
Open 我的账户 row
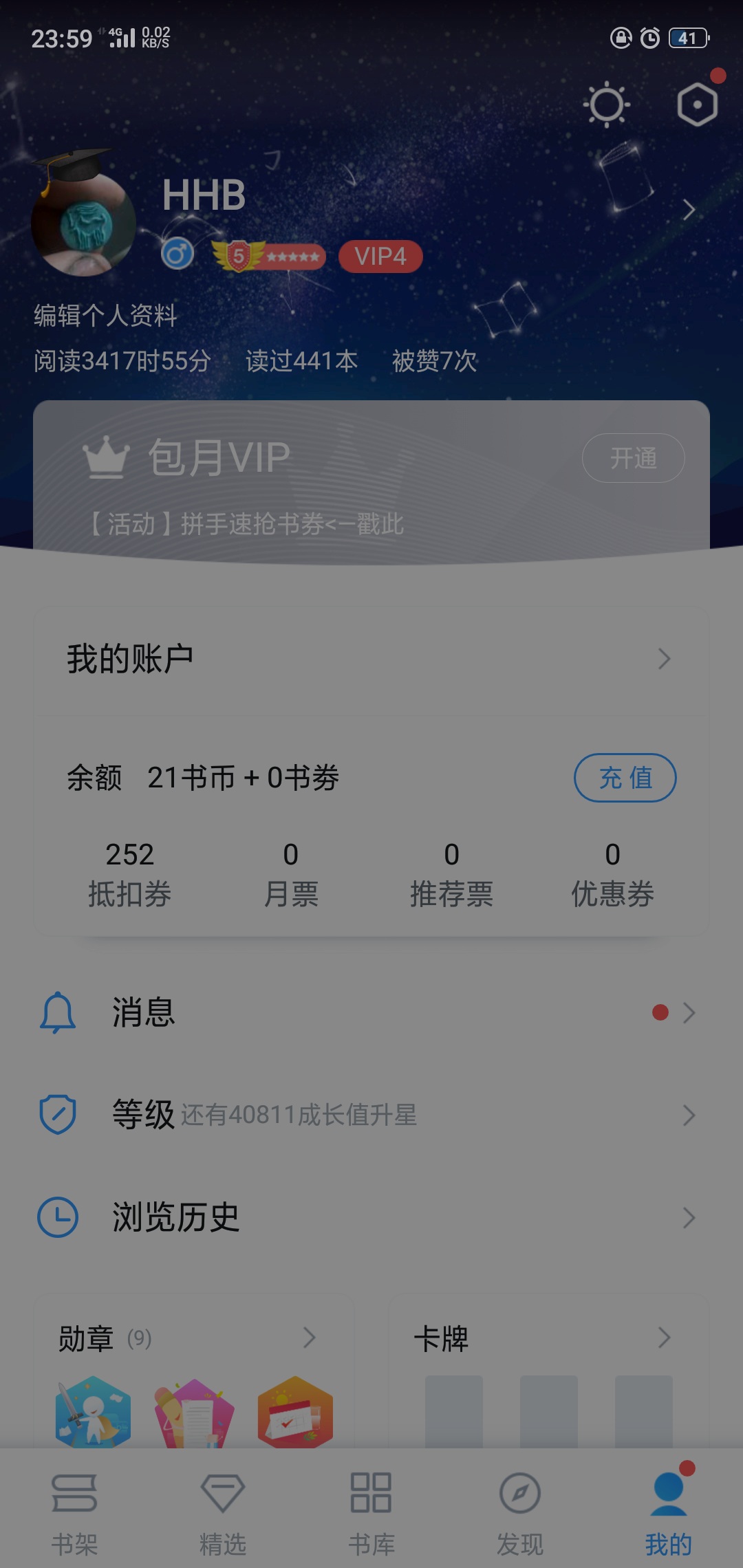click(371, 659)
